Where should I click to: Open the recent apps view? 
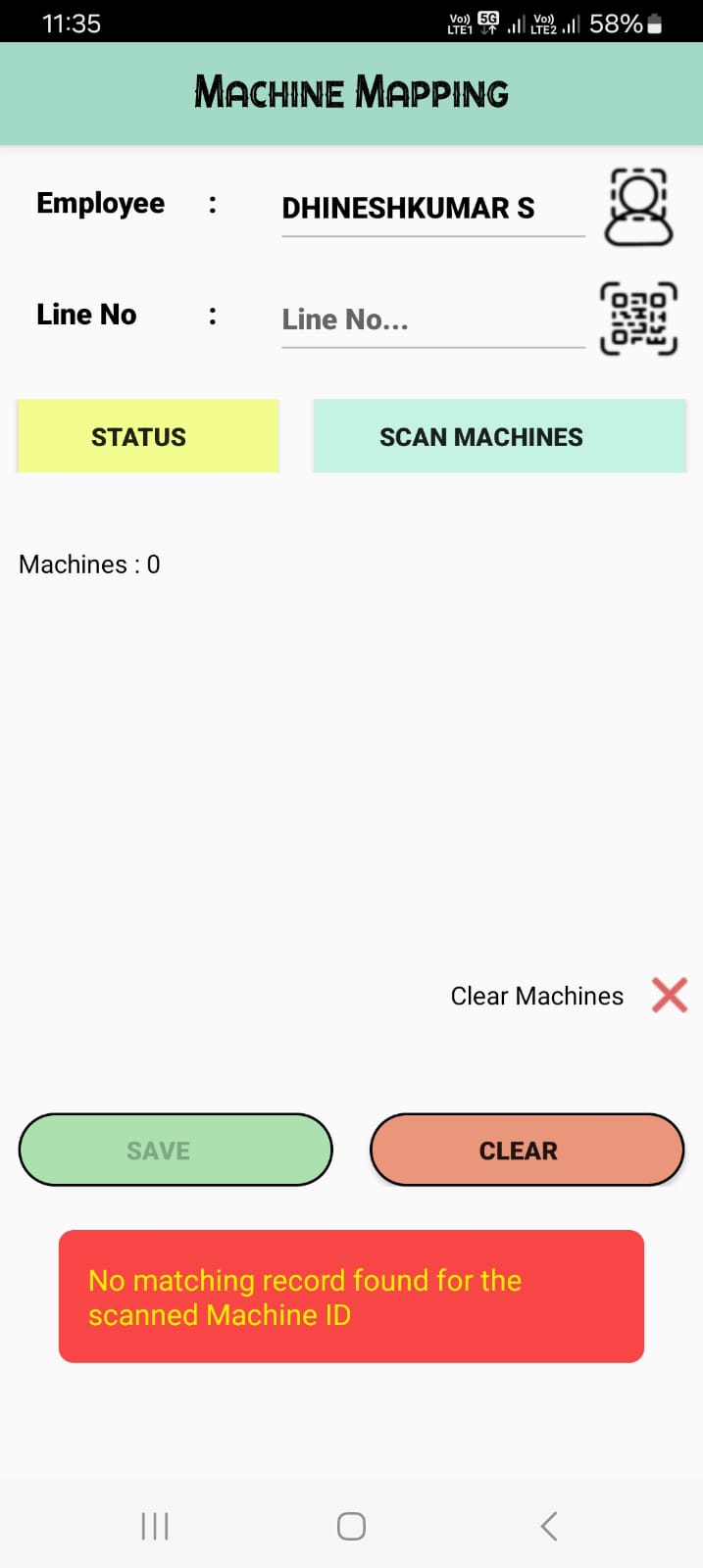pos(155,1526)
